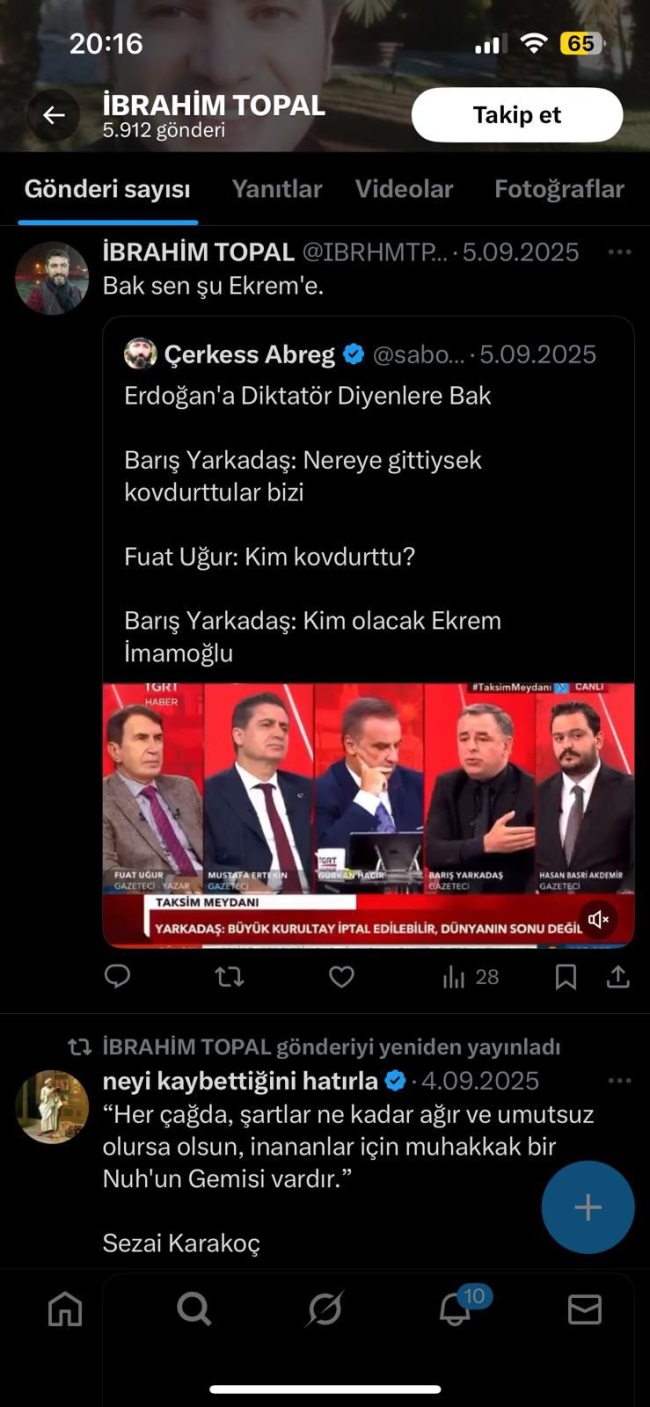The image size is (650, 1407).
Task: Go to the Home tab
Action: [x=65, y=1309]
